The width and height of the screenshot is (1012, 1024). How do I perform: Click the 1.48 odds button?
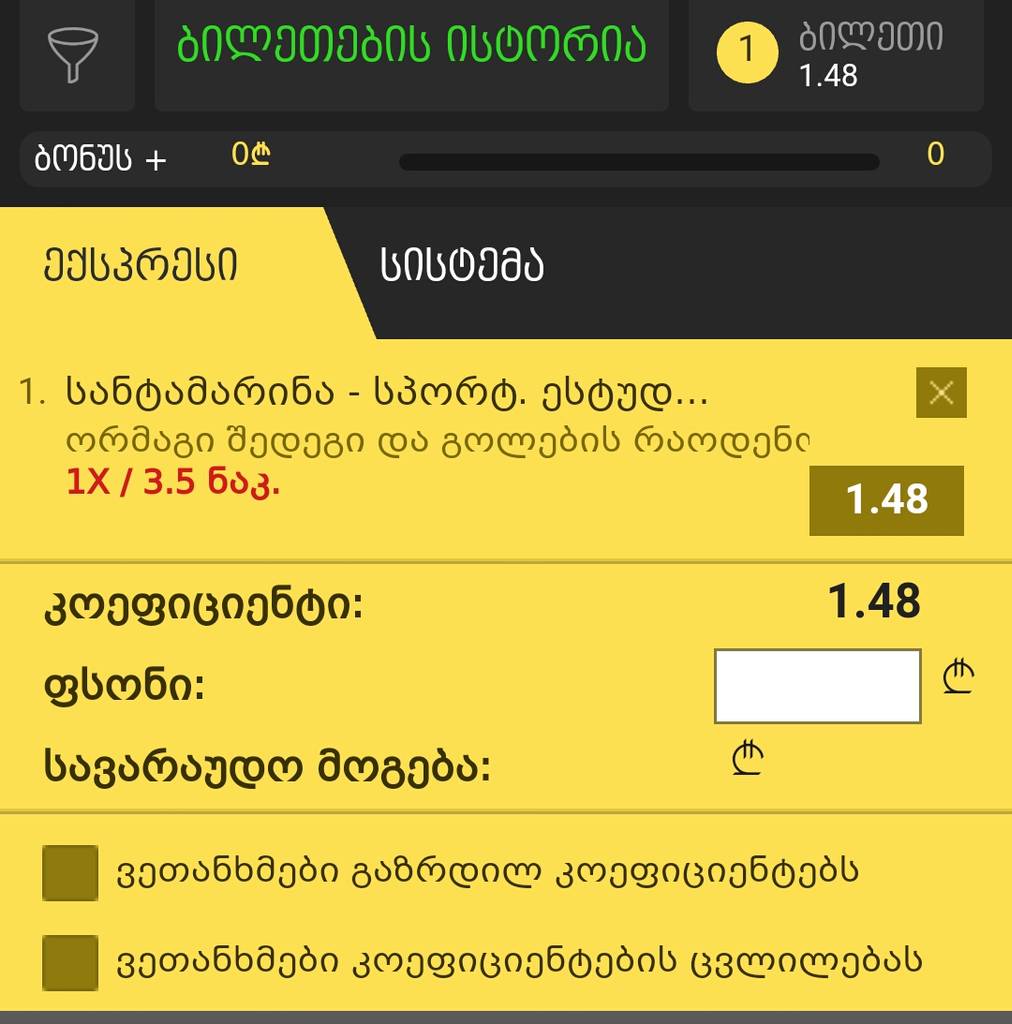click(885, 500)
